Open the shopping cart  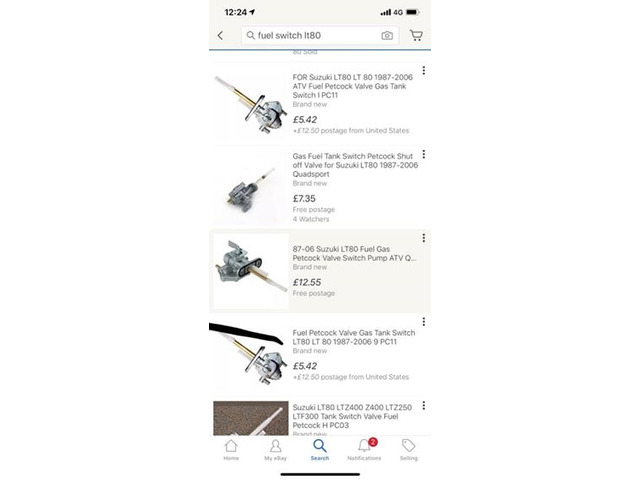coord(416,35)
